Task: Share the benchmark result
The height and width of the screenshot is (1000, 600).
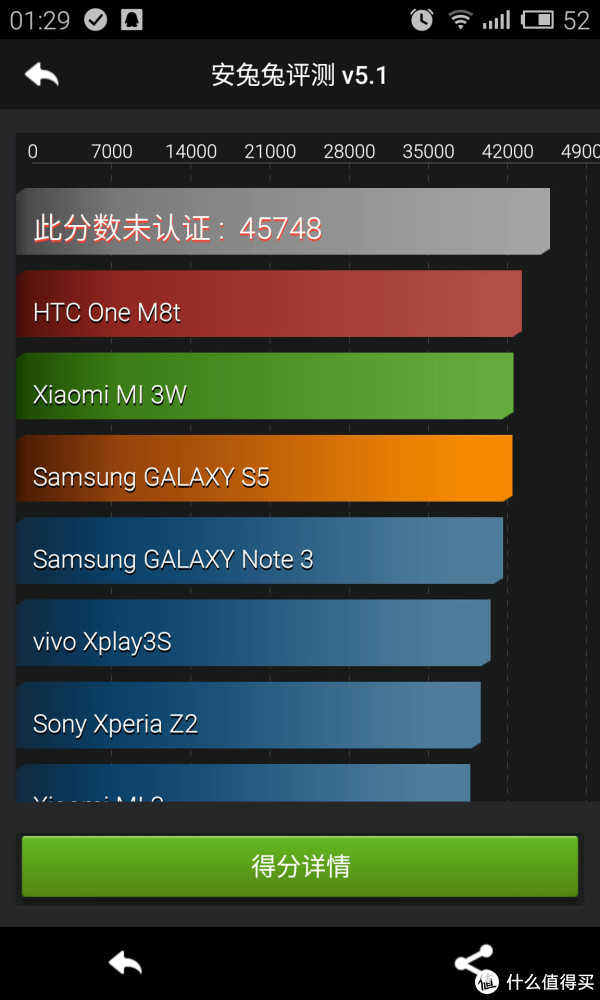Action: [472, 962]
